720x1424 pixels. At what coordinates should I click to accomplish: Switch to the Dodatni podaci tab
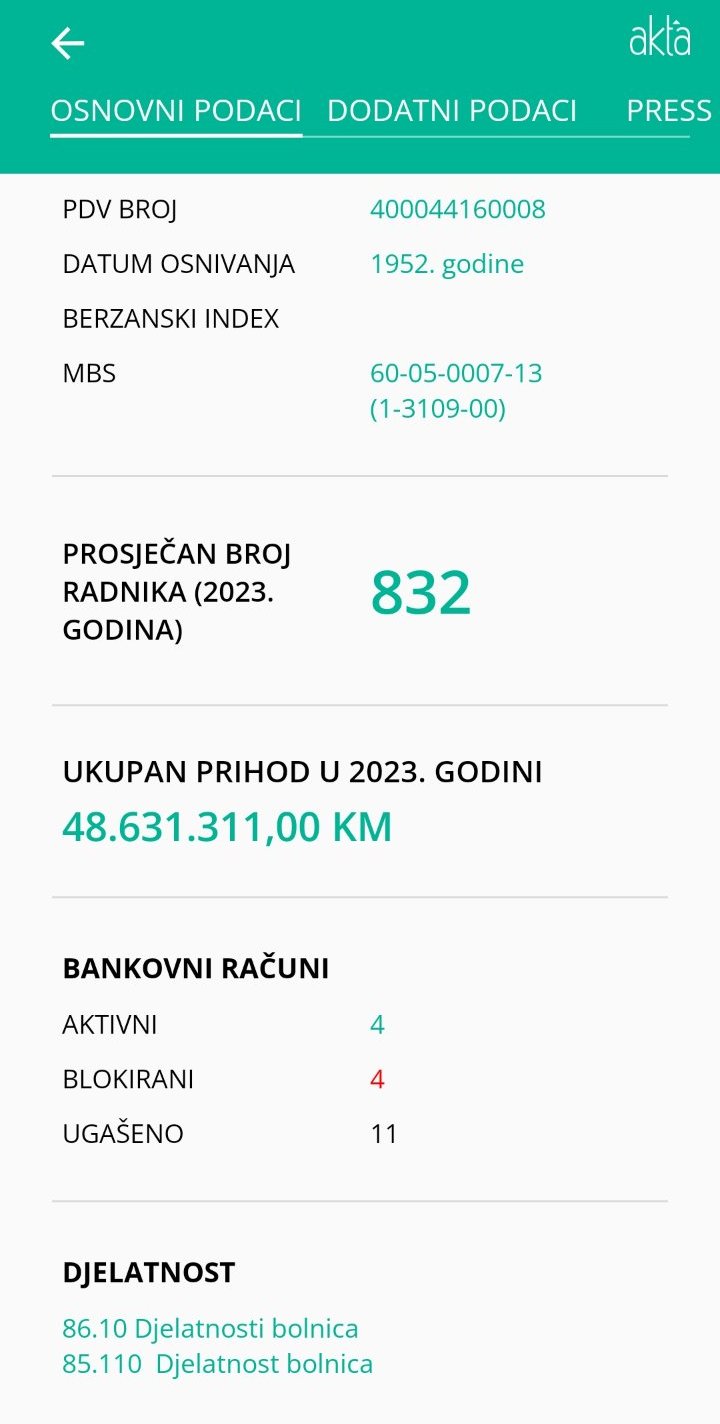[452, 110]
